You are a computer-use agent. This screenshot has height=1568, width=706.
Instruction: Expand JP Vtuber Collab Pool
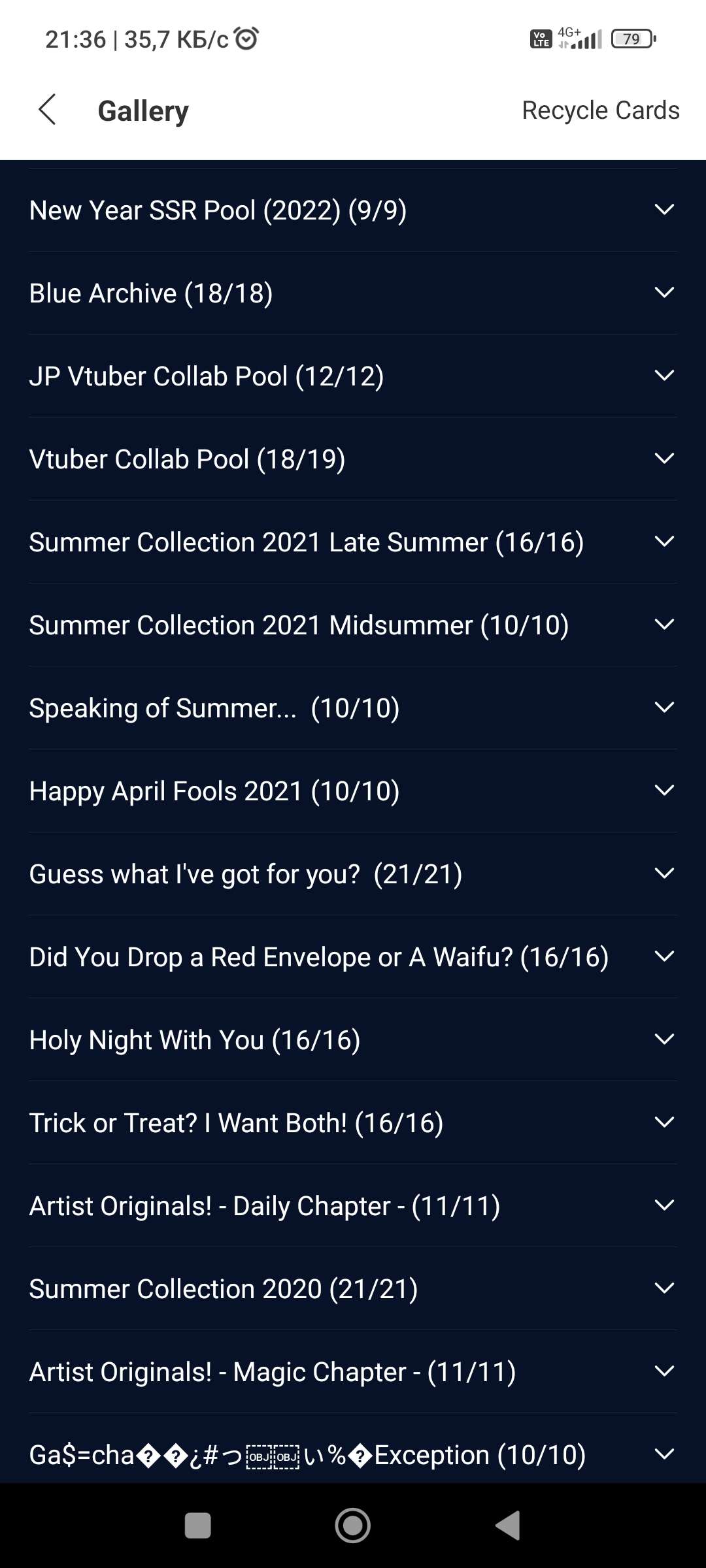pyautogui.click(x=664, y=376)
